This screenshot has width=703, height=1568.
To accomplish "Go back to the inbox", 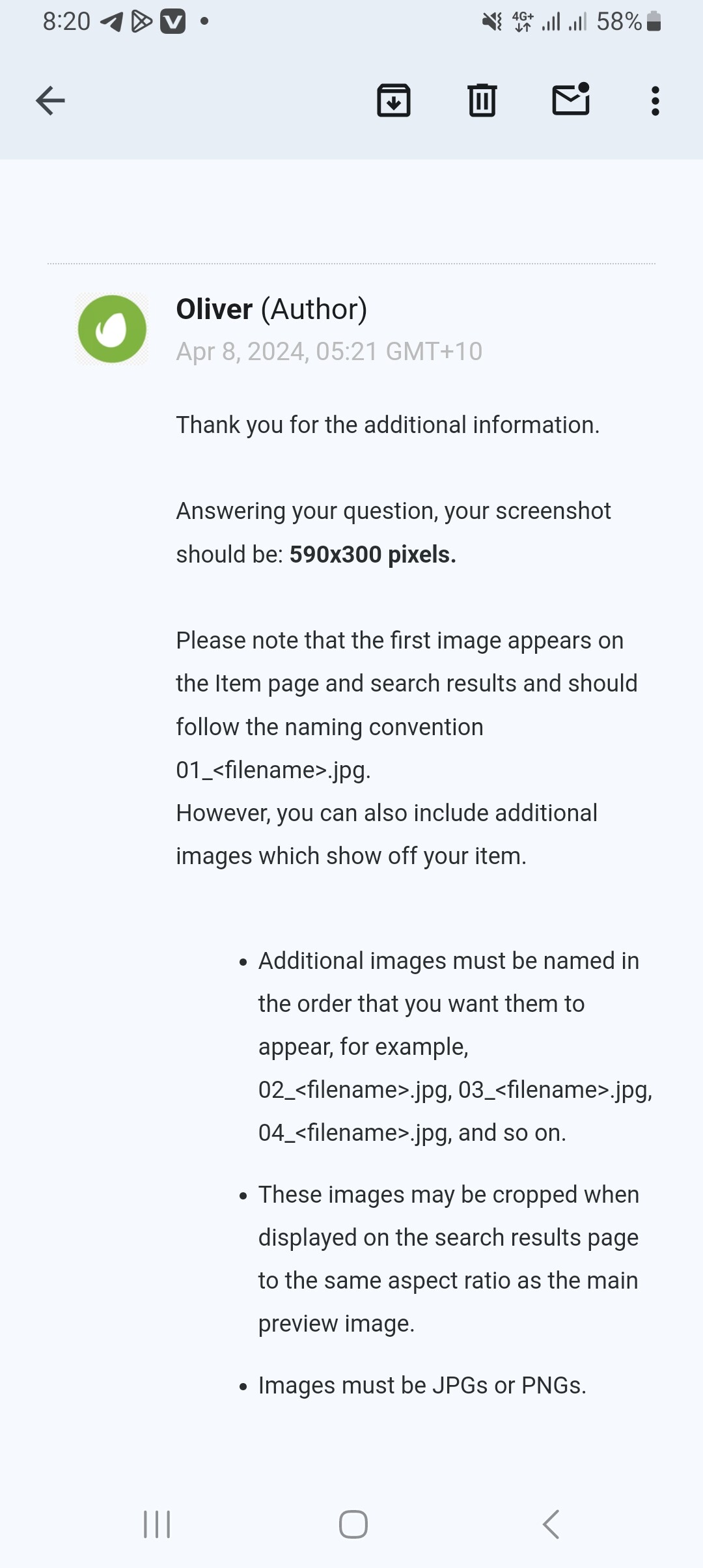I will pos(50,100).
